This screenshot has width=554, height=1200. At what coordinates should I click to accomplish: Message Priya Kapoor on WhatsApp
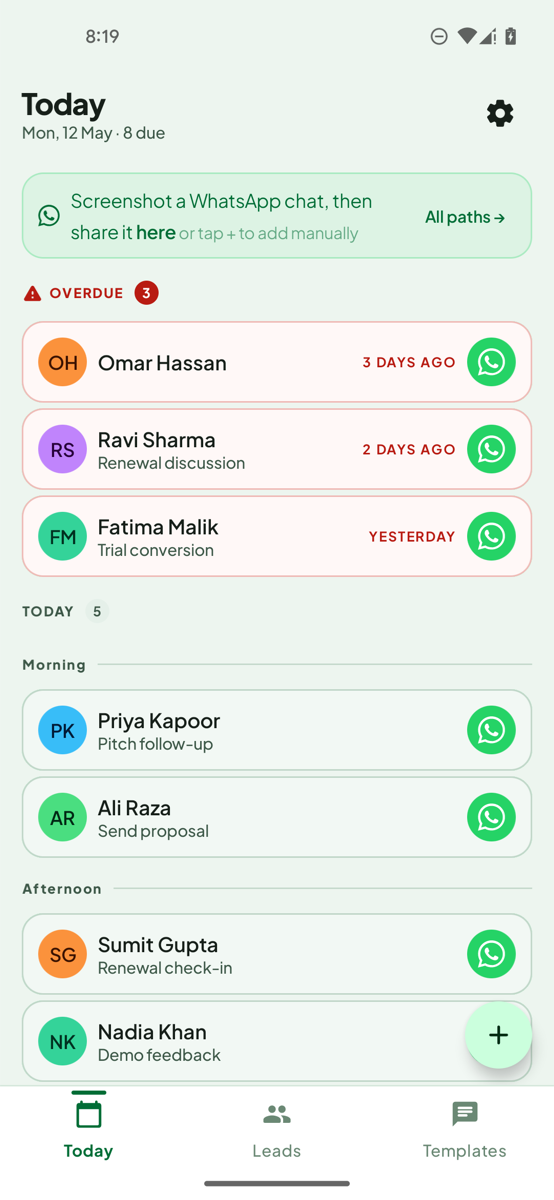491,730
